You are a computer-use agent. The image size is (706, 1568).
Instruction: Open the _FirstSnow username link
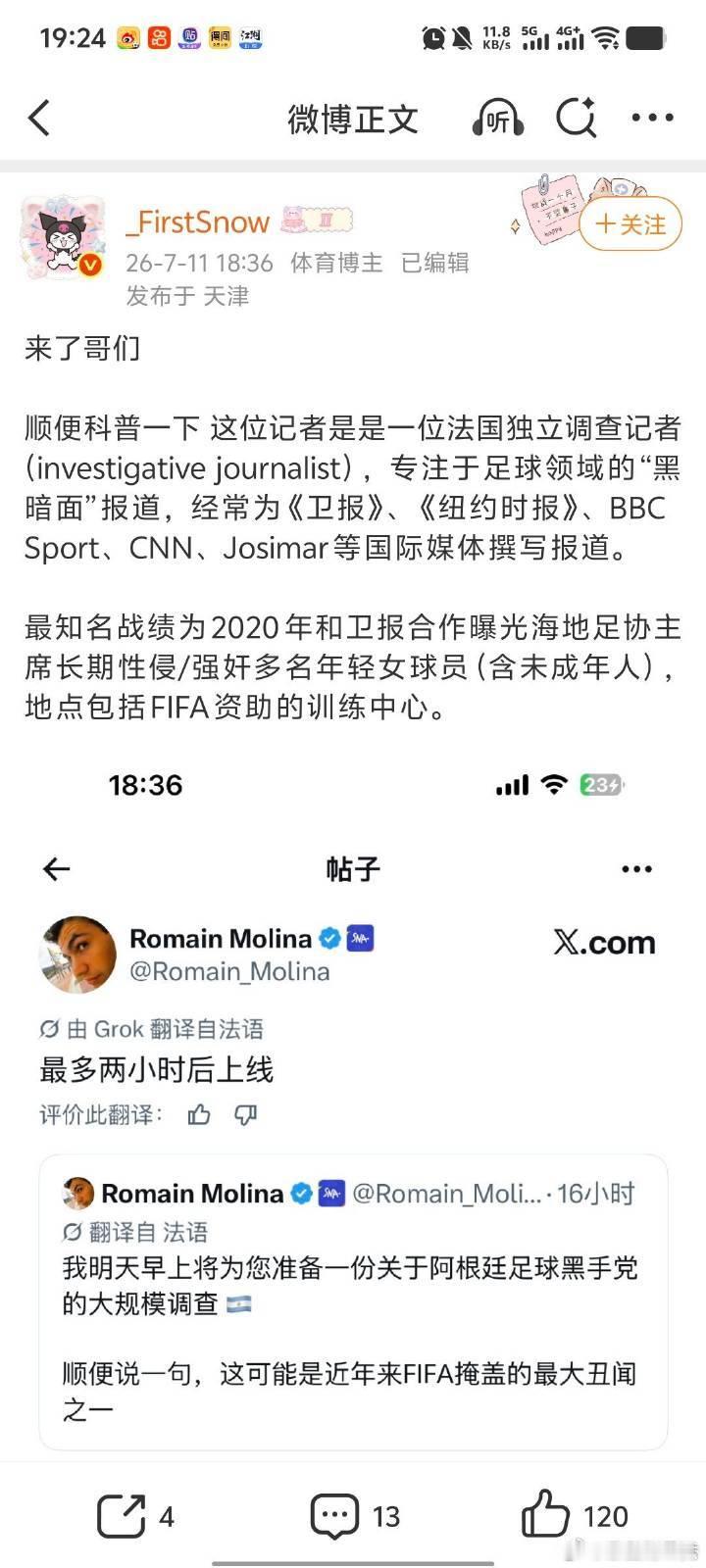198,222
